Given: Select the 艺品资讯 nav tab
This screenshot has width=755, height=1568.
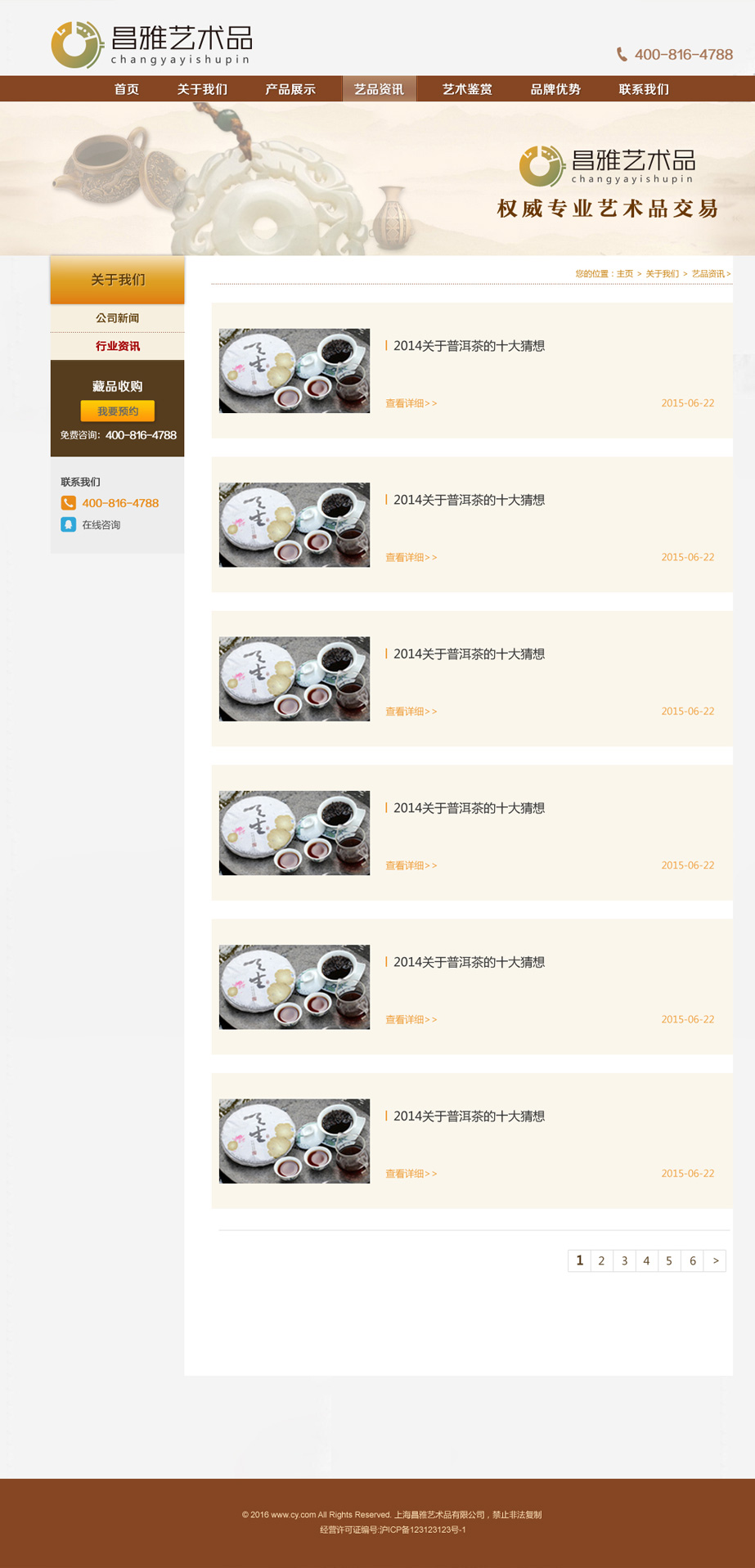Looking at the screenshot, I should tap(379, 89).
